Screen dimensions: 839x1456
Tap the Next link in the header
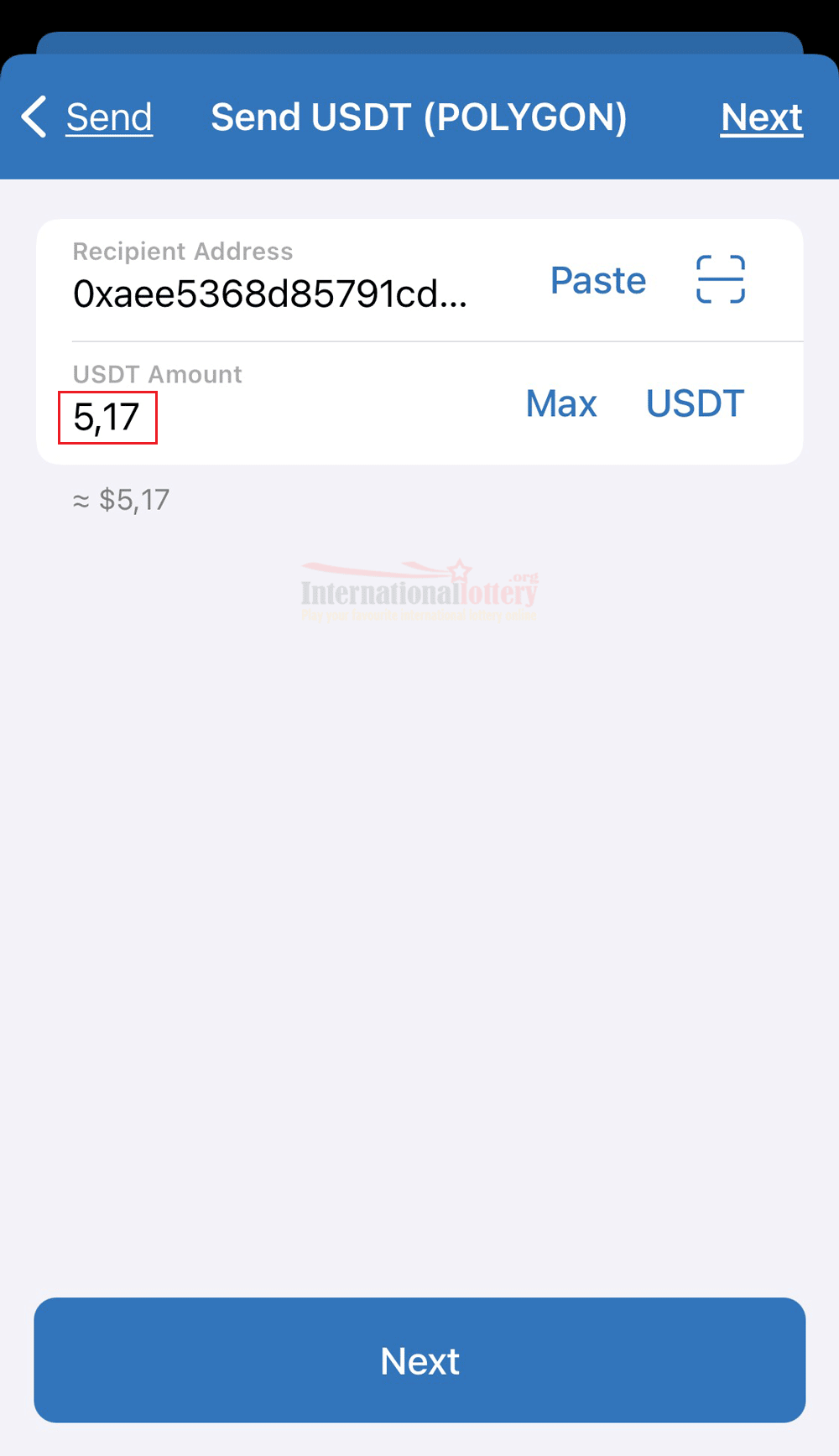pos(762,117)
